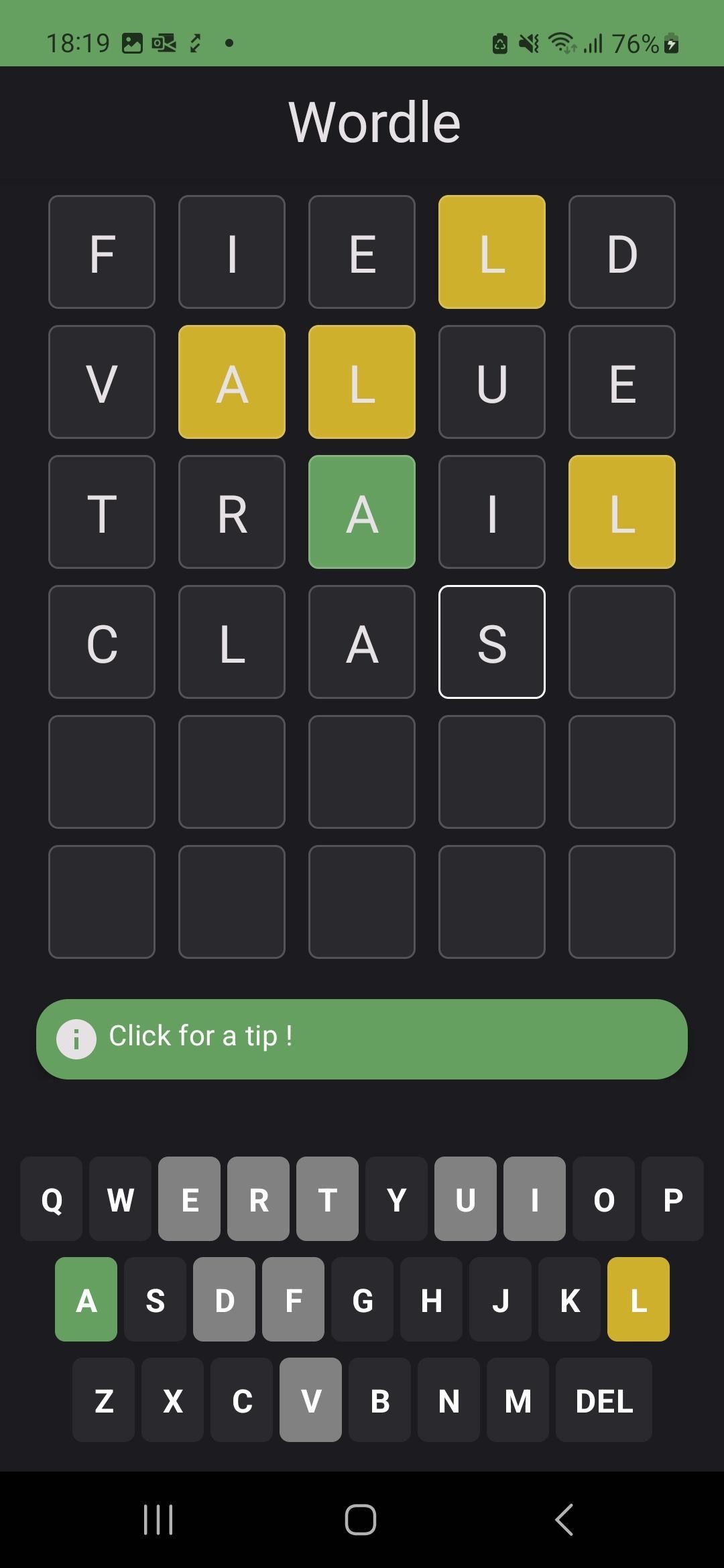Tap the W key
This screenshot has width=724, height=1568.
(x=120, y=1199)
